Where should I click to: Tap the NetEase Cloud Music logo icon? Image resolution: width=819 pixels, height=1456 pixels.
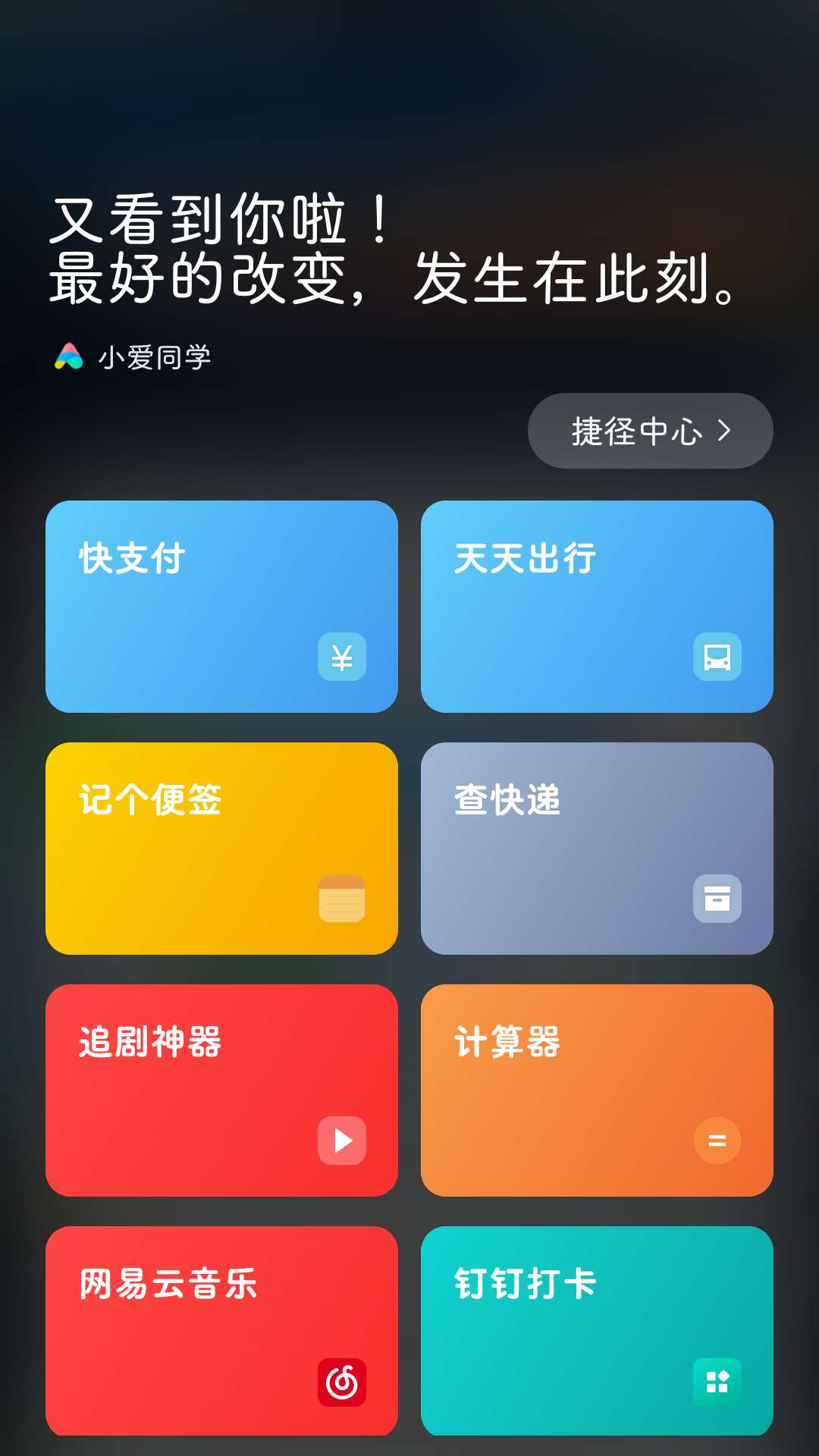pyautogui.click(x=341, y=1383)
